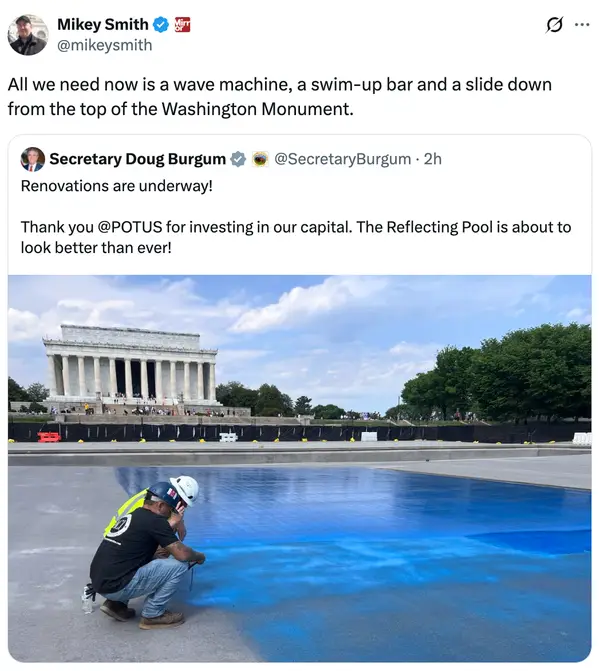This screenshot has height=671, width=600.
Task: Open the post's overflow menu
Action: [x=582, y=25]
